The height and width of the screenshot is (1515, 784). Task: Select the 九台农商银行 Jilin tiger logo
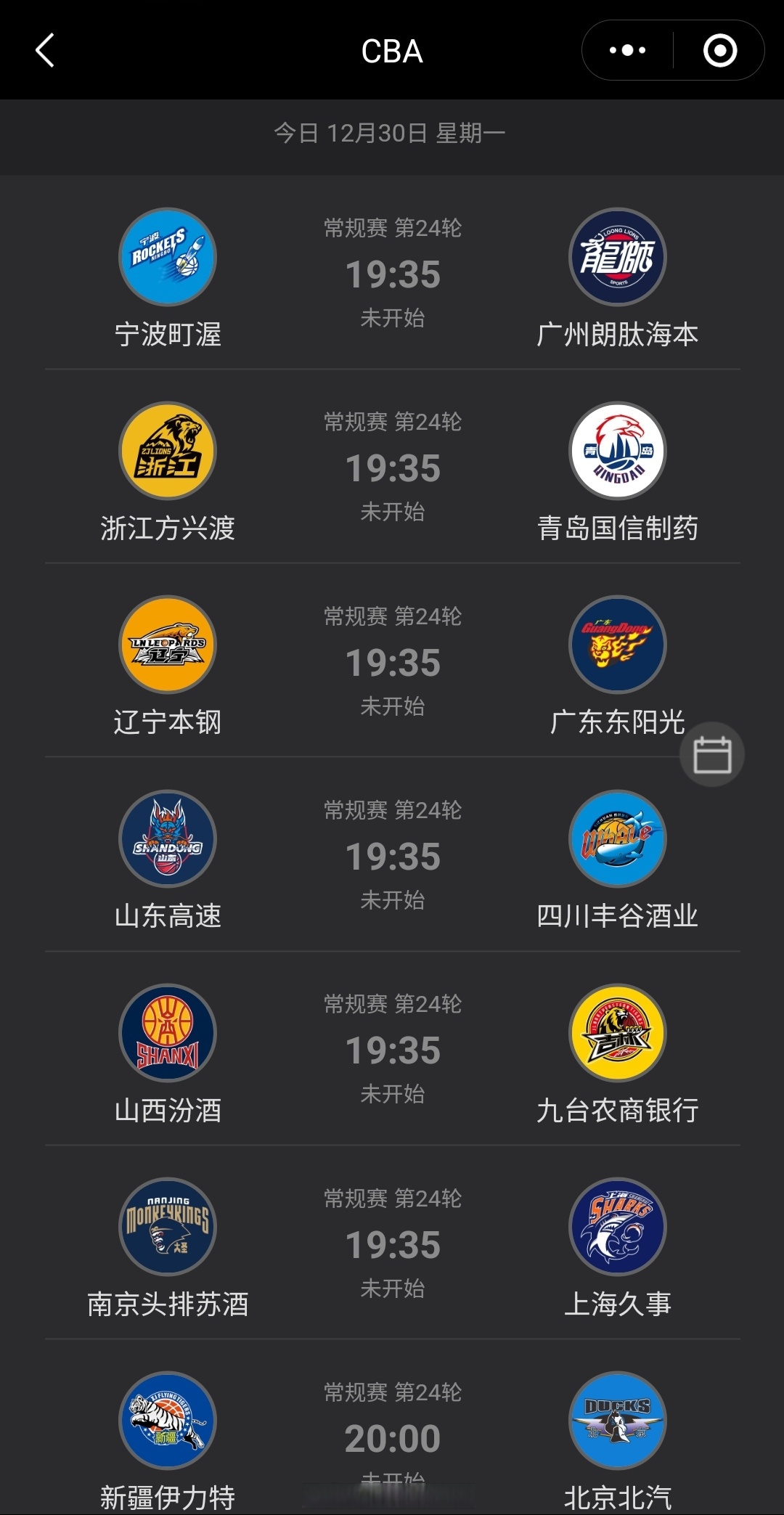coord(617,1034)
